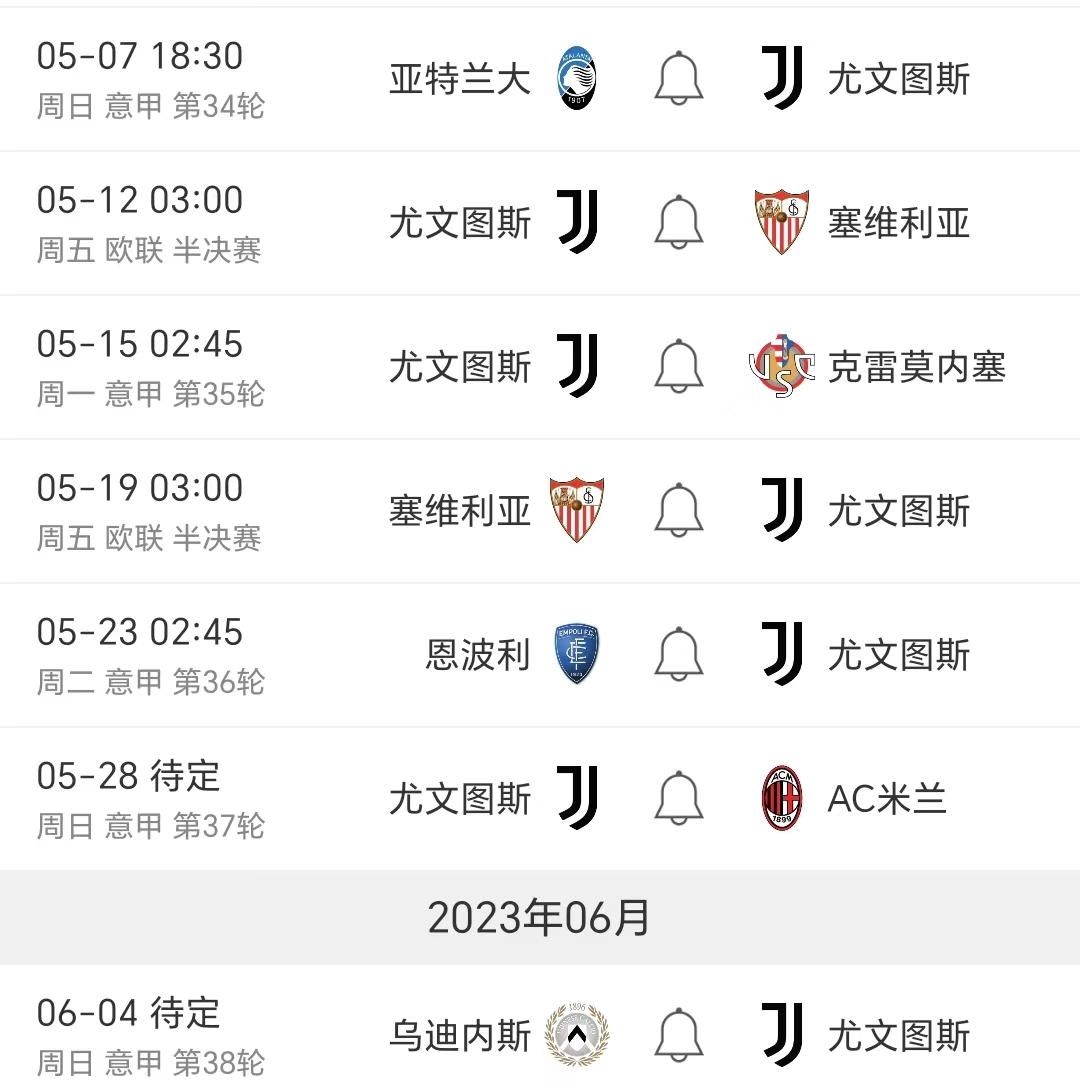View 05-23 恩波利 vs 尤文图斯 match
This screenshot has width=1080, height=1088.
[x=200, y=654]
